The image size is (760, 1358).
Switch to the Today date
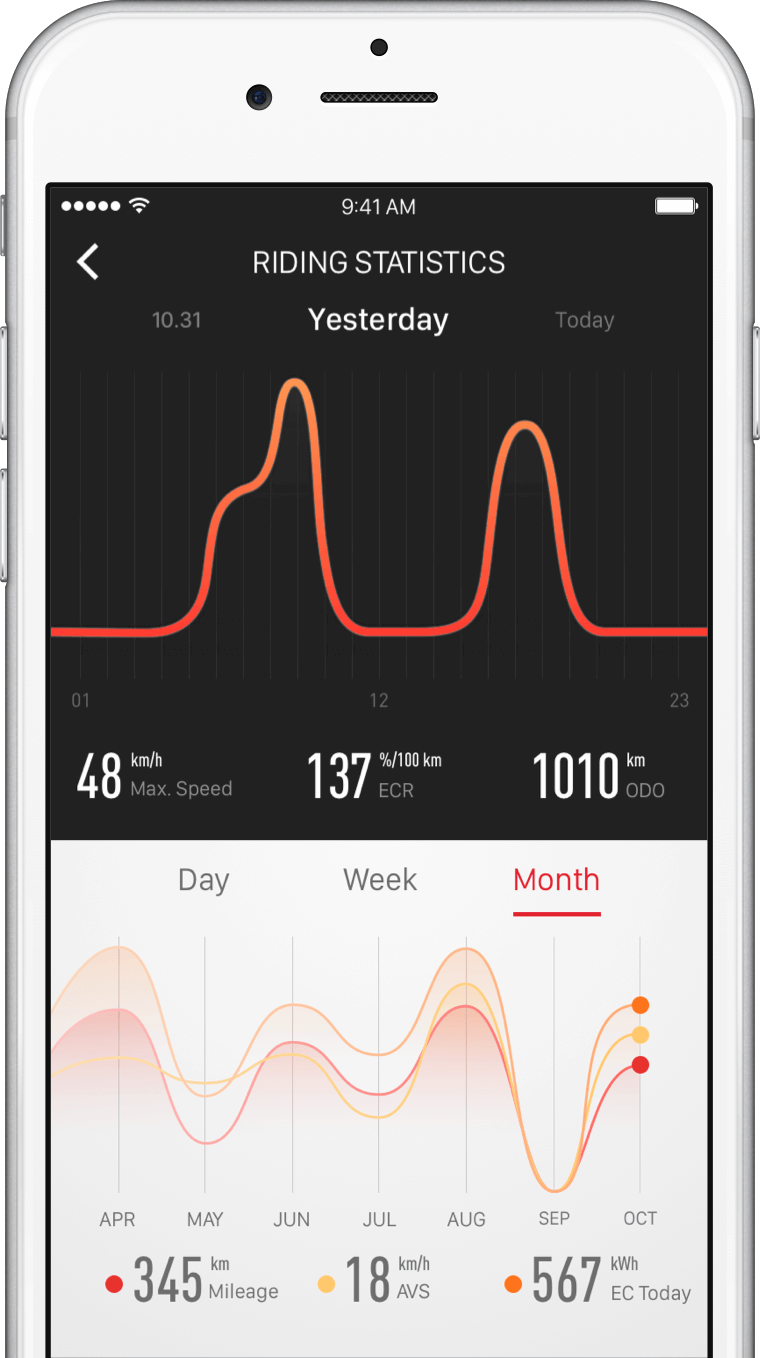tap(584, 320)
